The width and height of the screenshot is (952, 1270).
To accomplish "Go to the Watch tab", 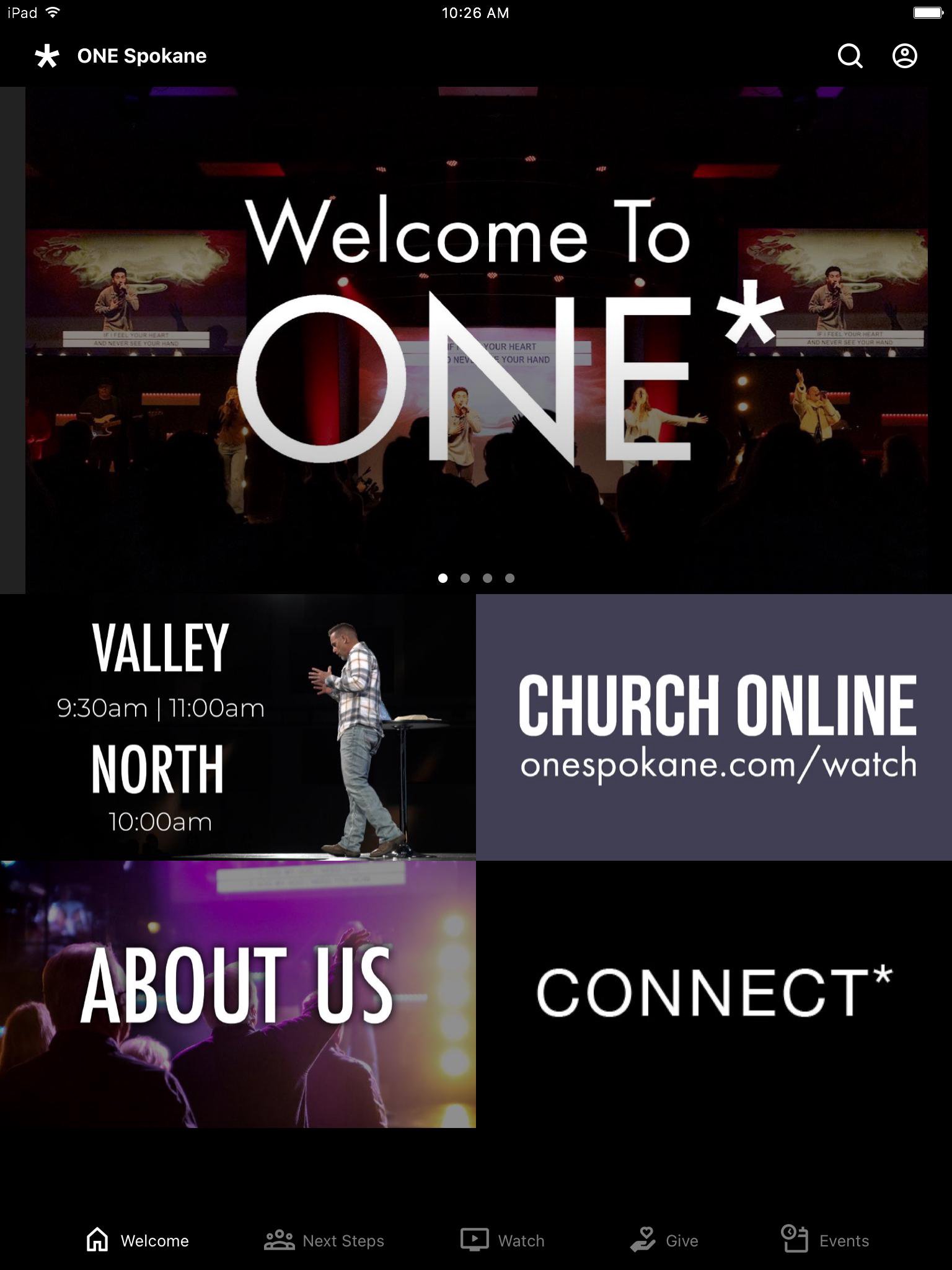I will tap(503, 1240).
